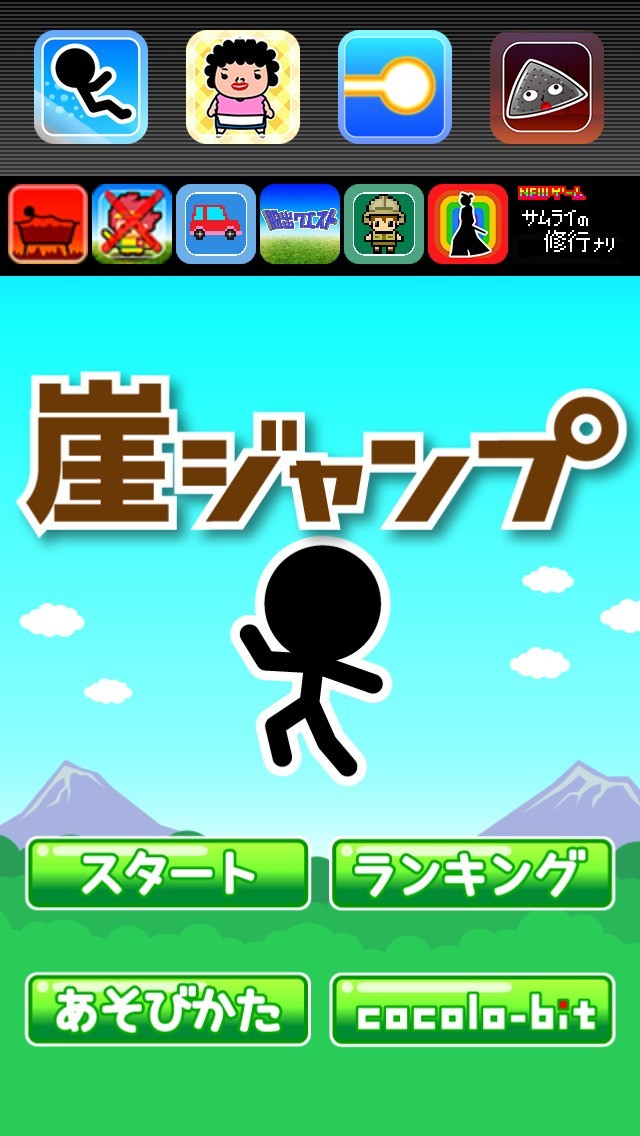Screen dimensions: 640x1136
Task: Open the NEW game サムライの修行ナリ banner
Action: 568,224
